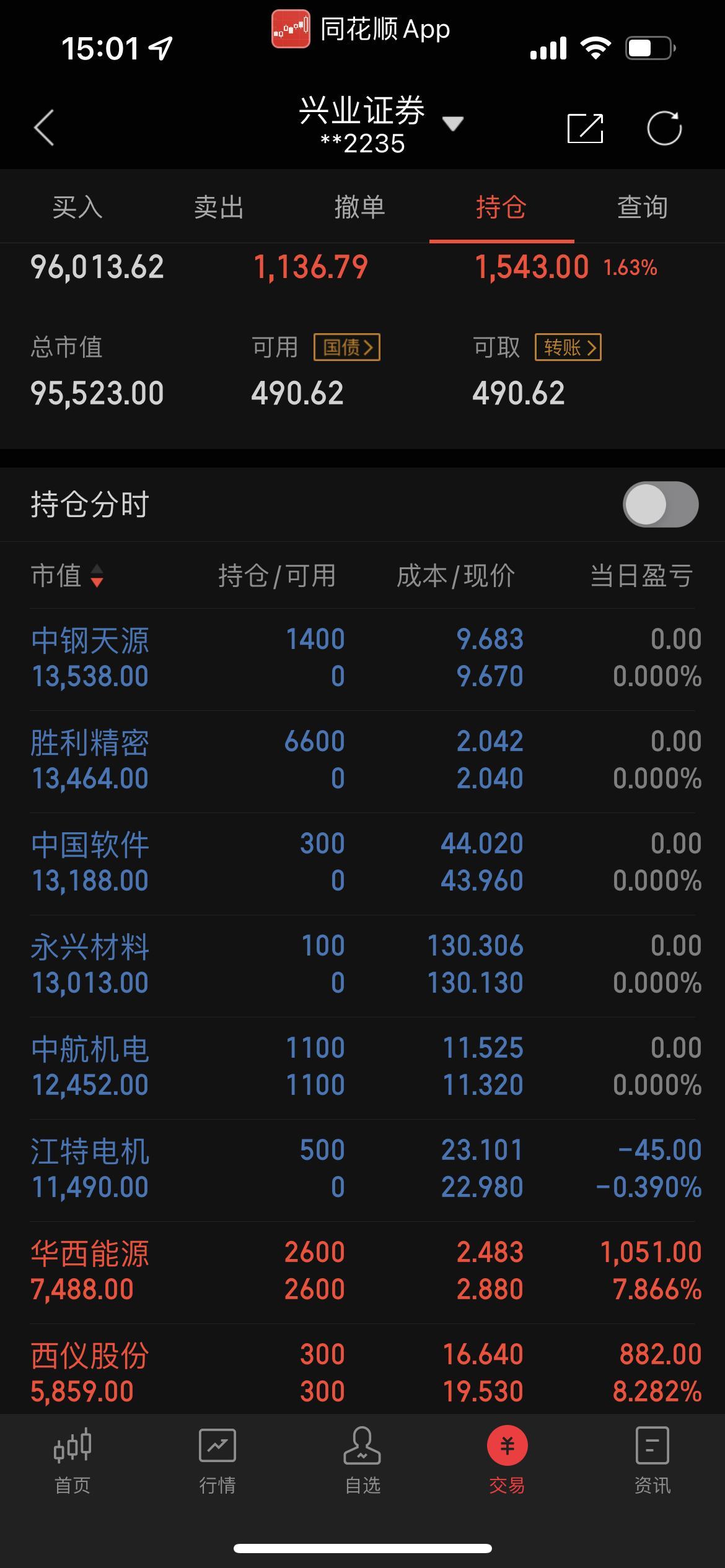Refresh the holdings data
This screenshot has height=1568, width=725.
coord(664,128)
